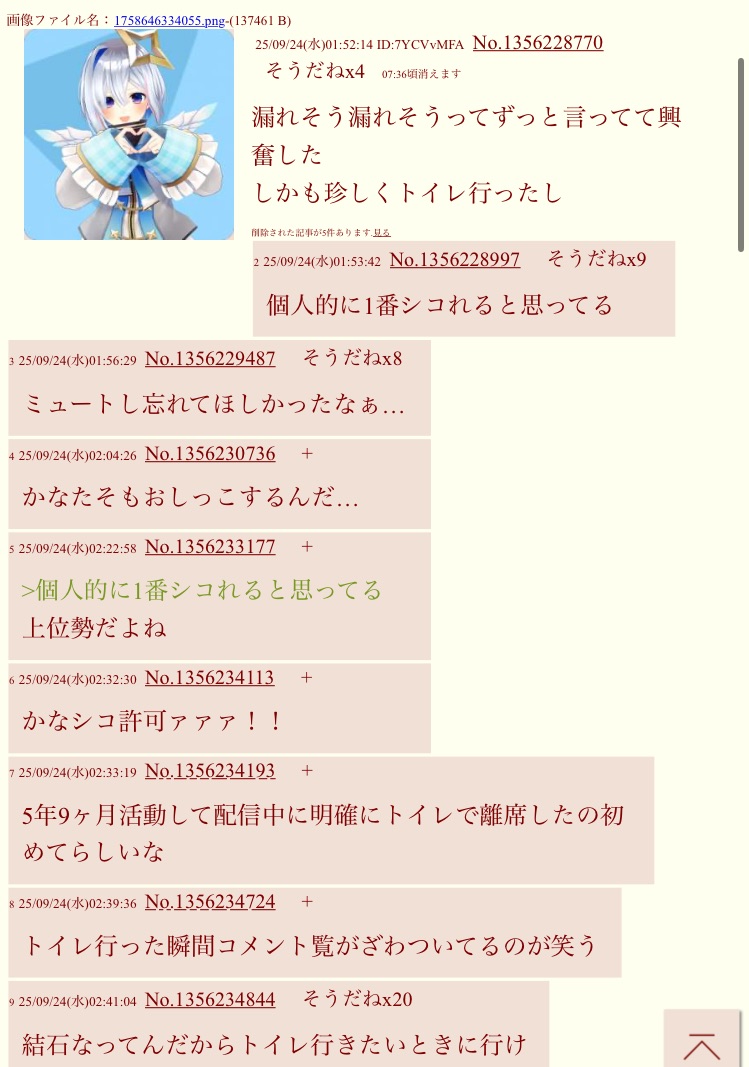Screen dimensions: 749x1067
Task: Open post number No.1356230736
Action: point(210,454)
